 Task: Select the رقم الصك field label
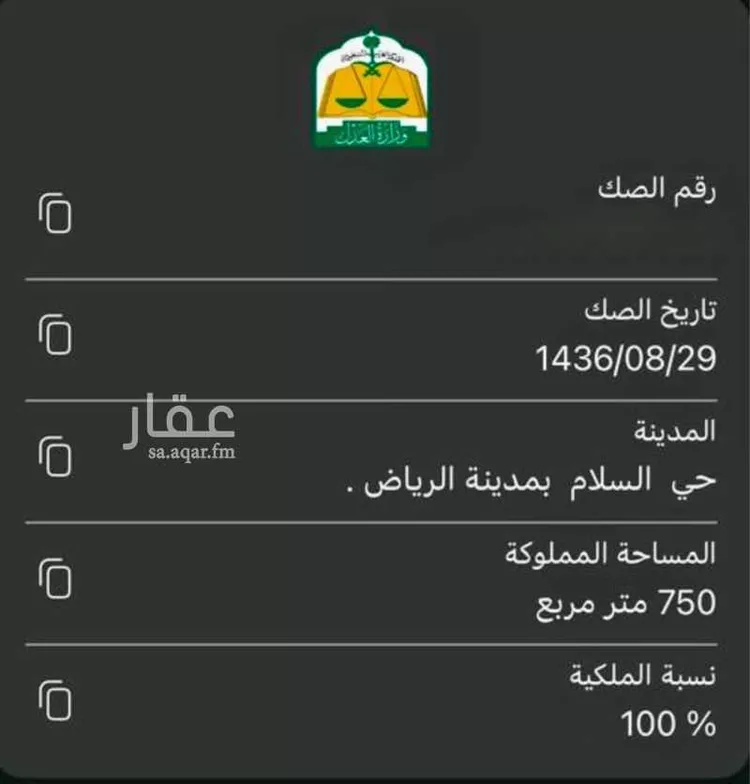click(x=657, y=185)
